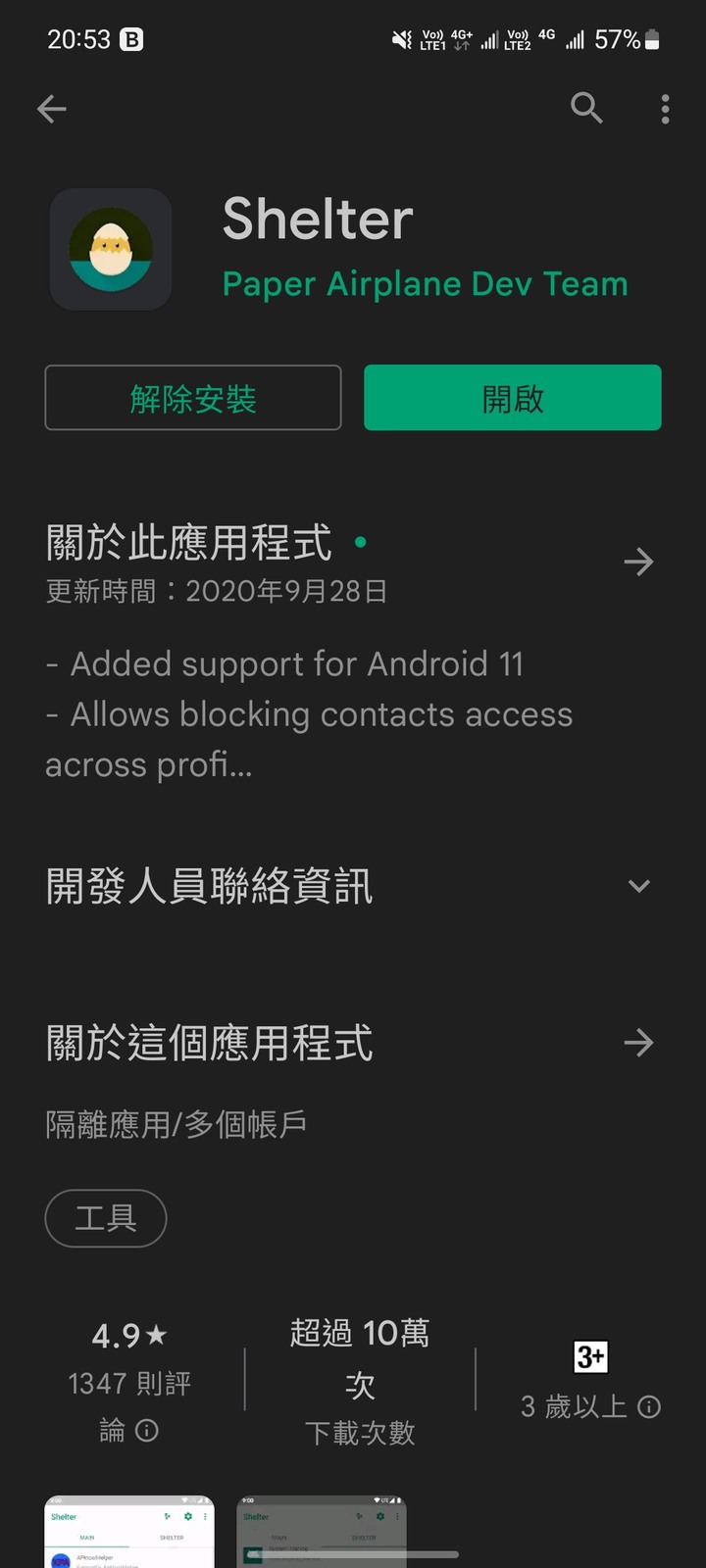Image resolution: width=706 pixels, height=1568 pixels.
Task: Select the 工具 category chip
Action: (106, 1218)
